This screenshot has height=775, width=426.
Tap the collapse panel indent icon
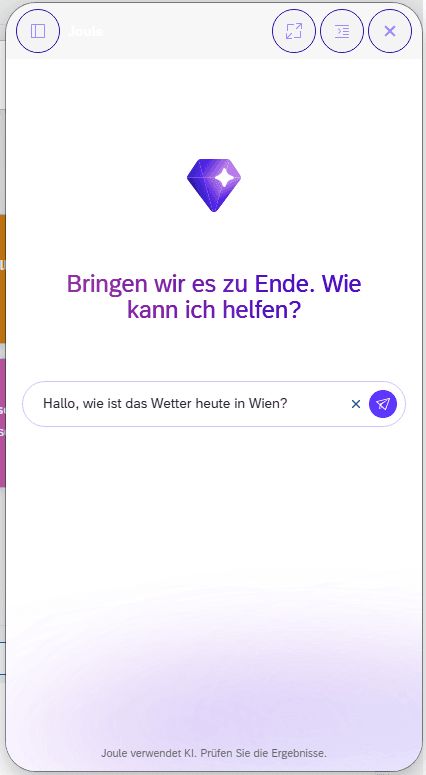(x=342, y=31)
